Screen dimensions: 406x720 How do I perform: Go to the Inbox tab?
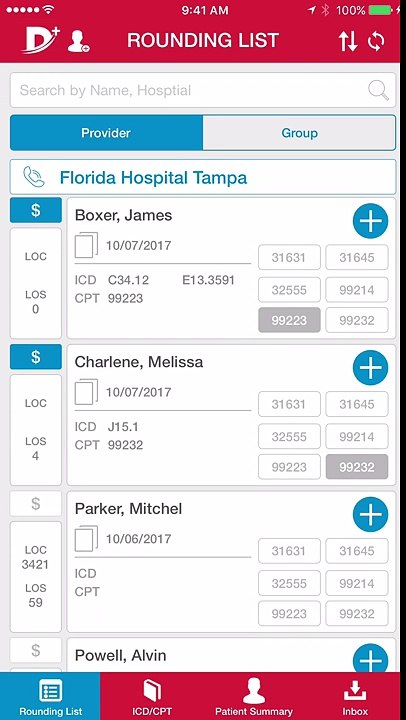pos(355,697)
